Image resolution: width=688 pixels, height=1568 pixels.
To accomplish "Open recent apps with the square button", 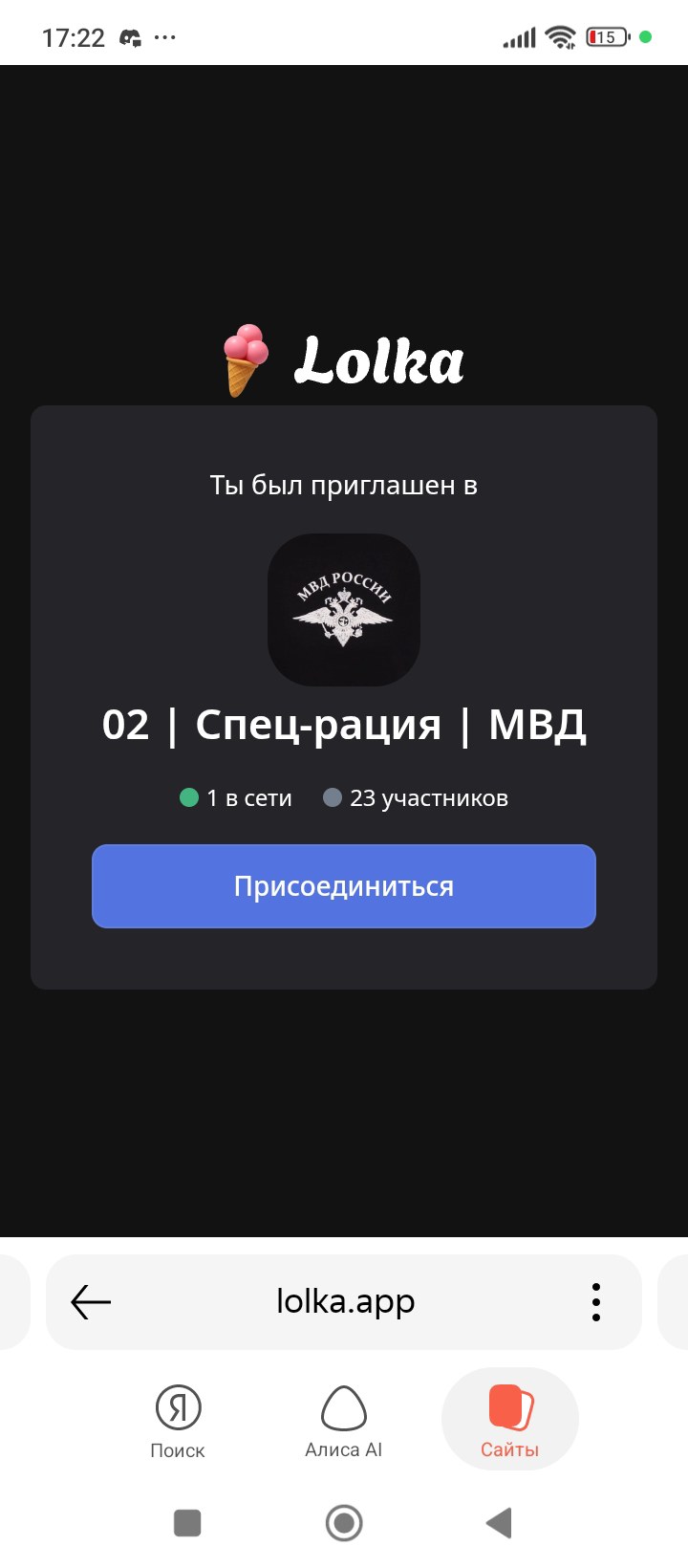I will pos(187,1522).
